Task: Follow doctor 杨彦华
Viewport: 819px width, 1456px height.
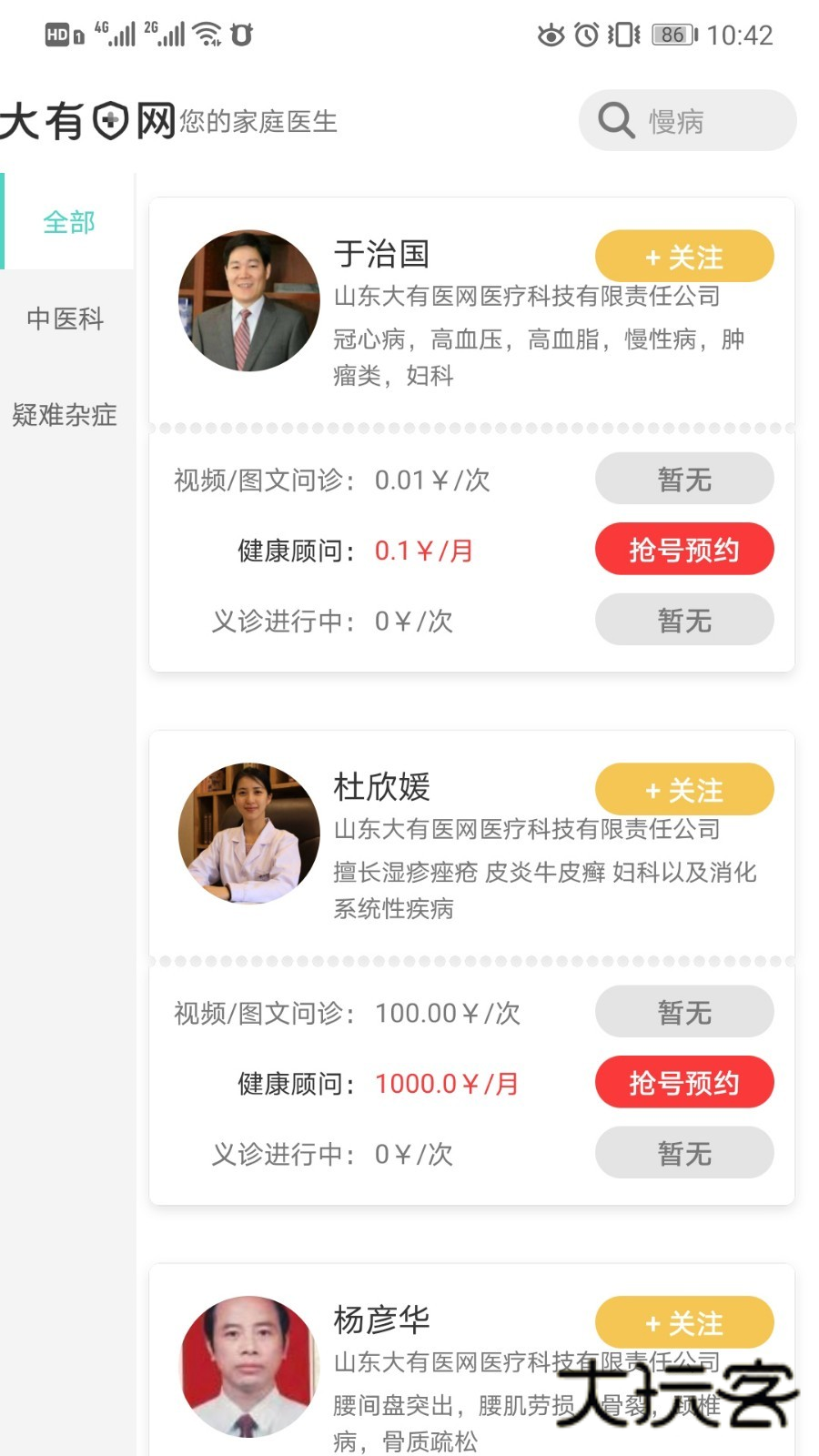Action: (684, 1322)
